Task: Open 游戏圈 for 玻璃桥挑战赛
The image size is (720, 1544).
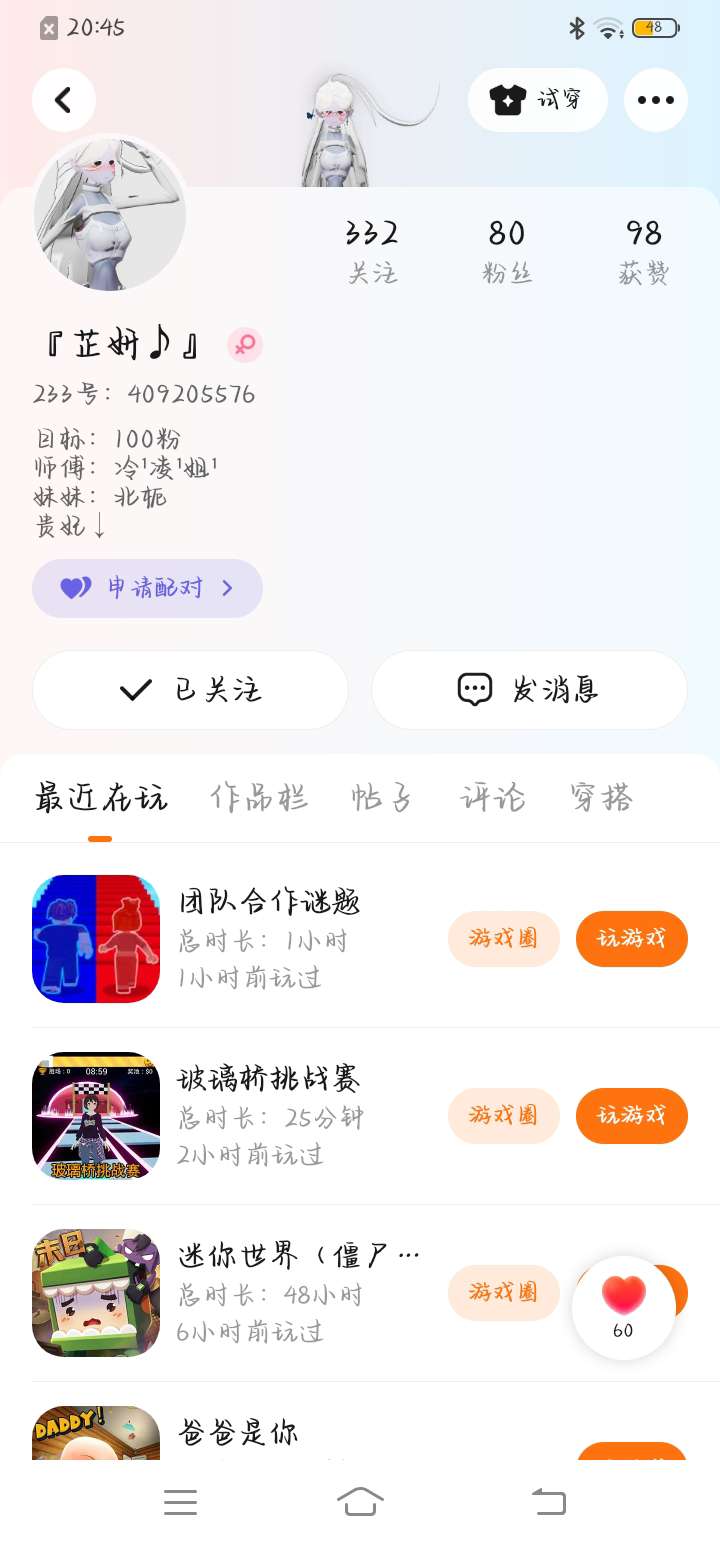Action: point(503,1115)
